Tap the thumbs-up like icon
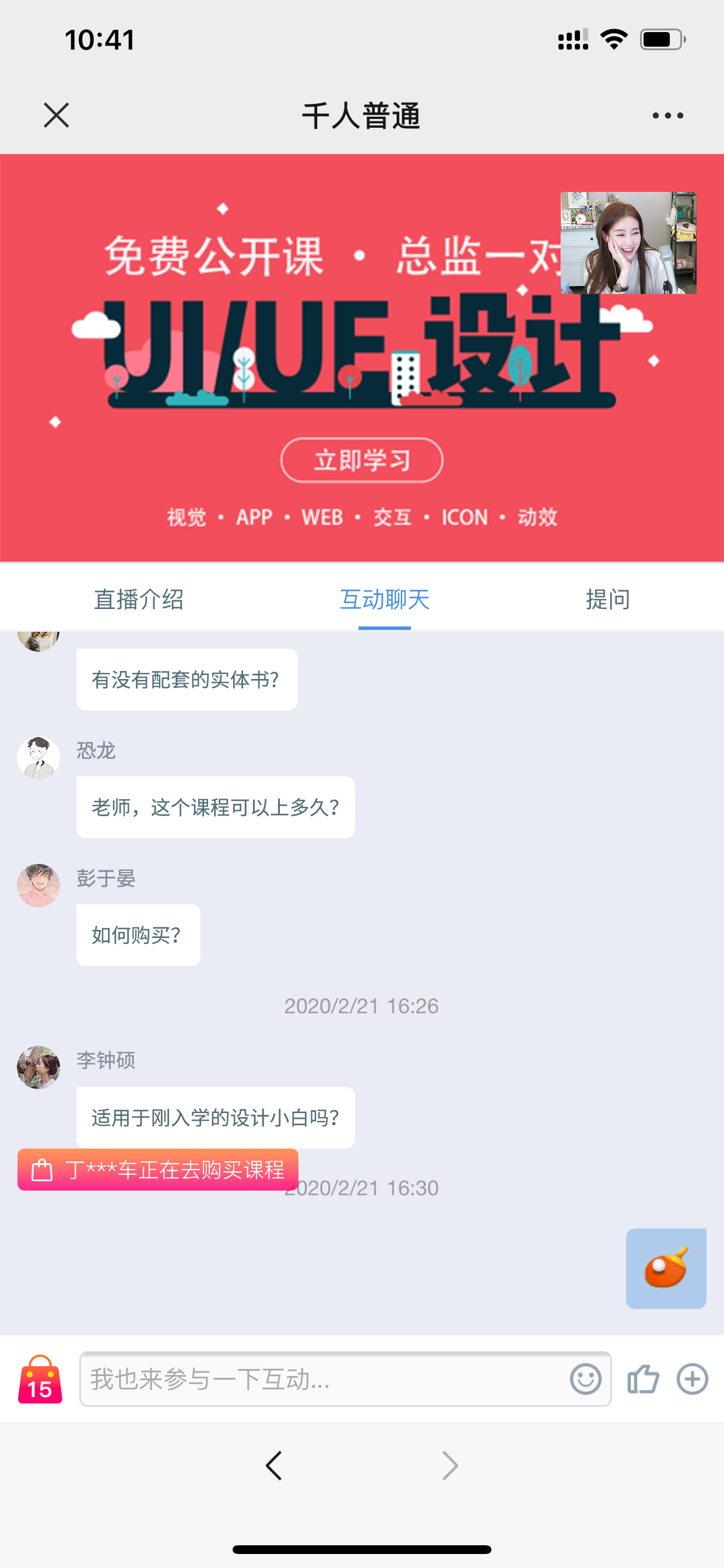 pos(642,1378)
